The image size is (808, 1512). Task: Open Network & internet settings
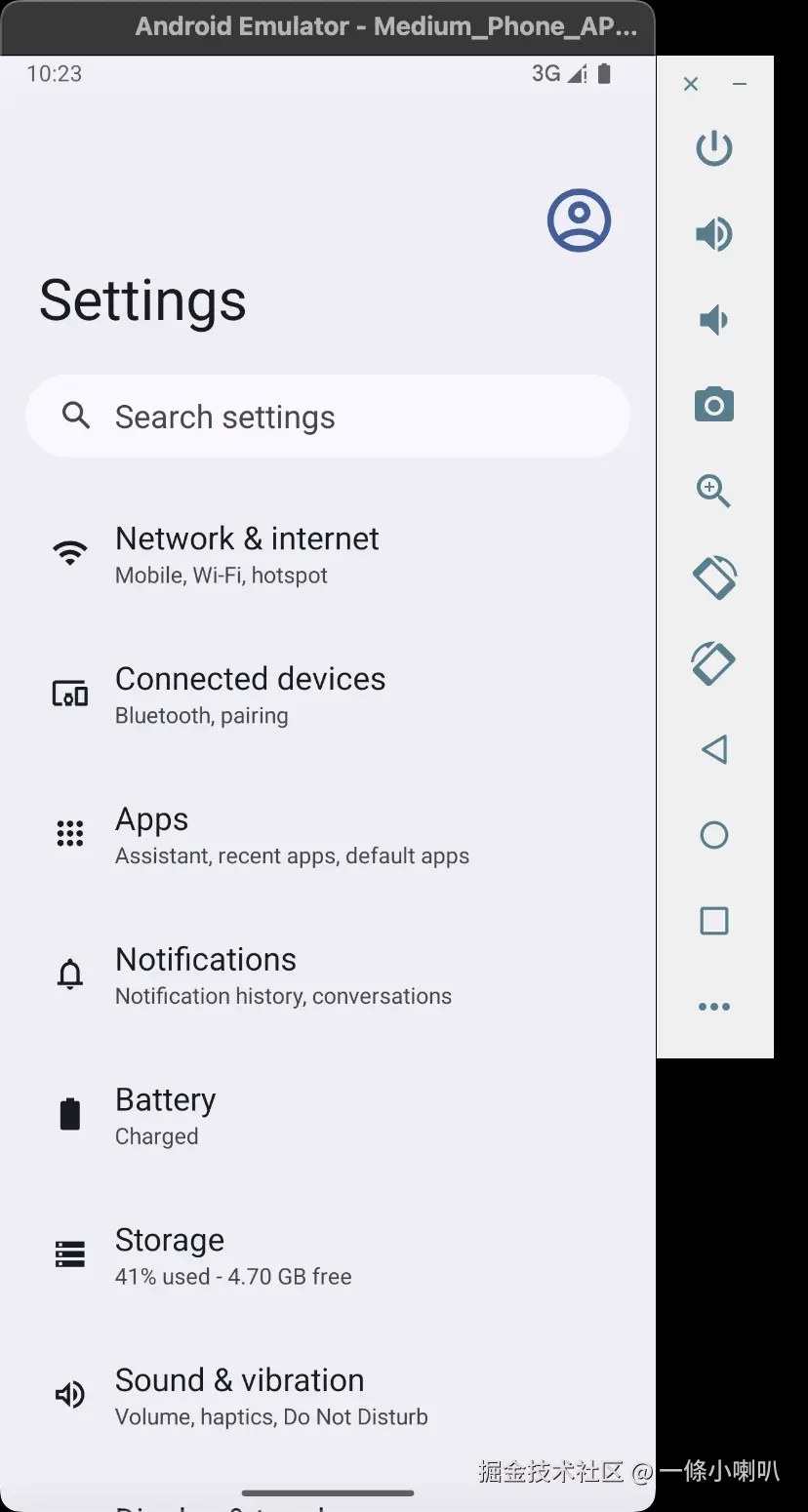coord(247,554)
